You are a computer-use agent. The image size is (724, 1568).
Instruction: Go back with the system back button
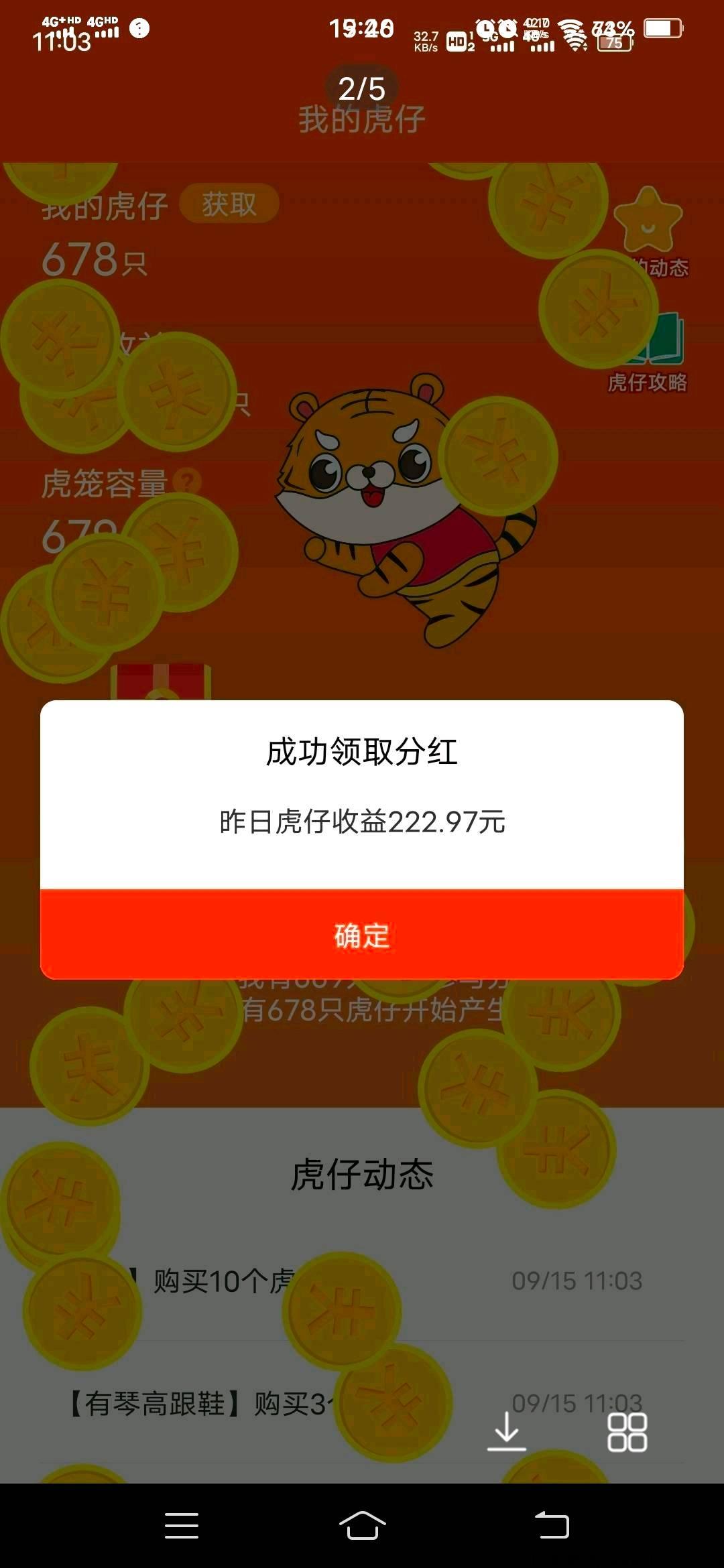(x=552, y=1526)
